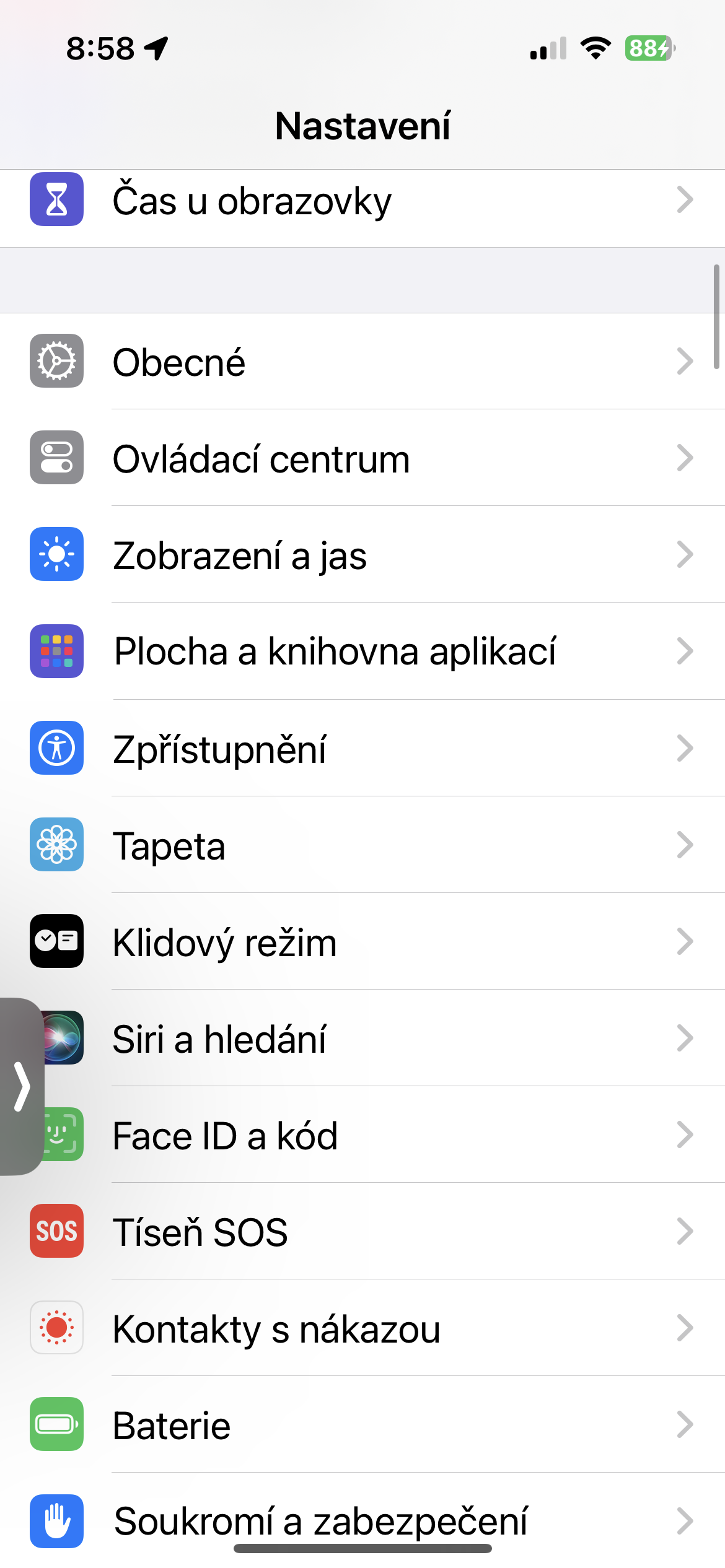The height and width of the screenshot is (1568, 725).
Task: Open Obecné settings
Action: 362,362
